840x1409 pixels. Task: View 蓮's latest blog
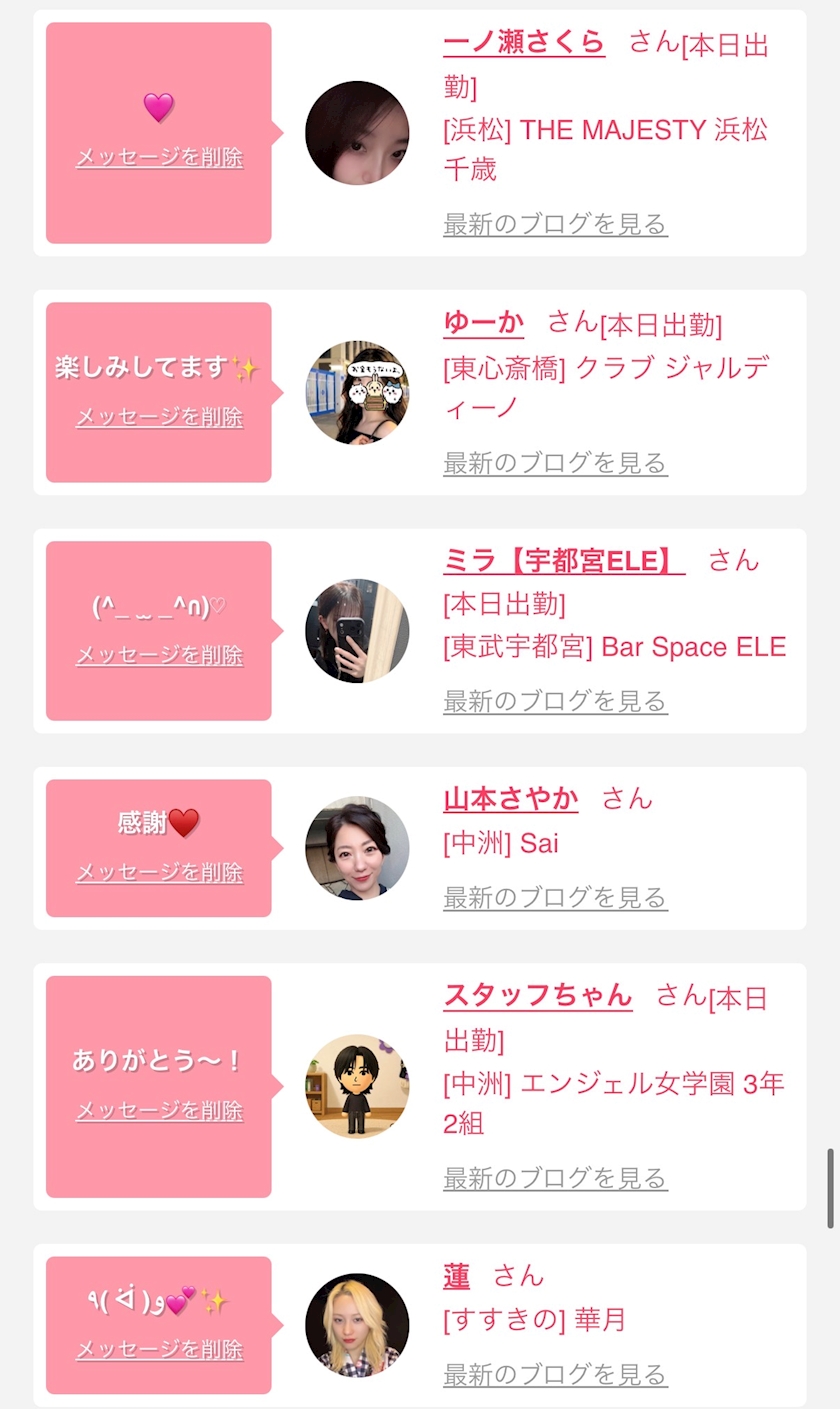[555, 1375]
